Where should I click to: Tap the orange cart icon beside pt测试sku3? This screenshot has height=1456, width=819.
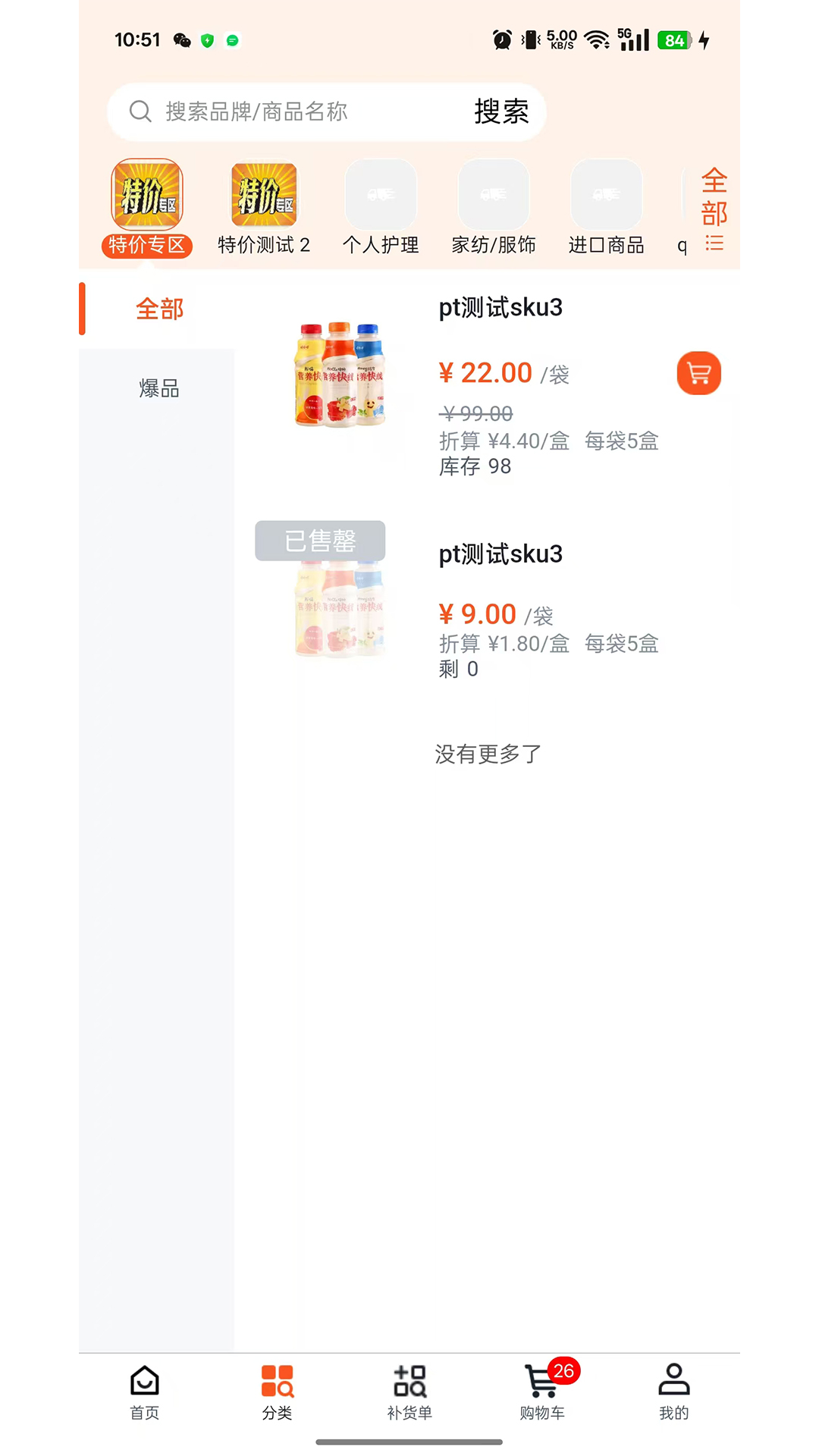(x=698, y=373)
